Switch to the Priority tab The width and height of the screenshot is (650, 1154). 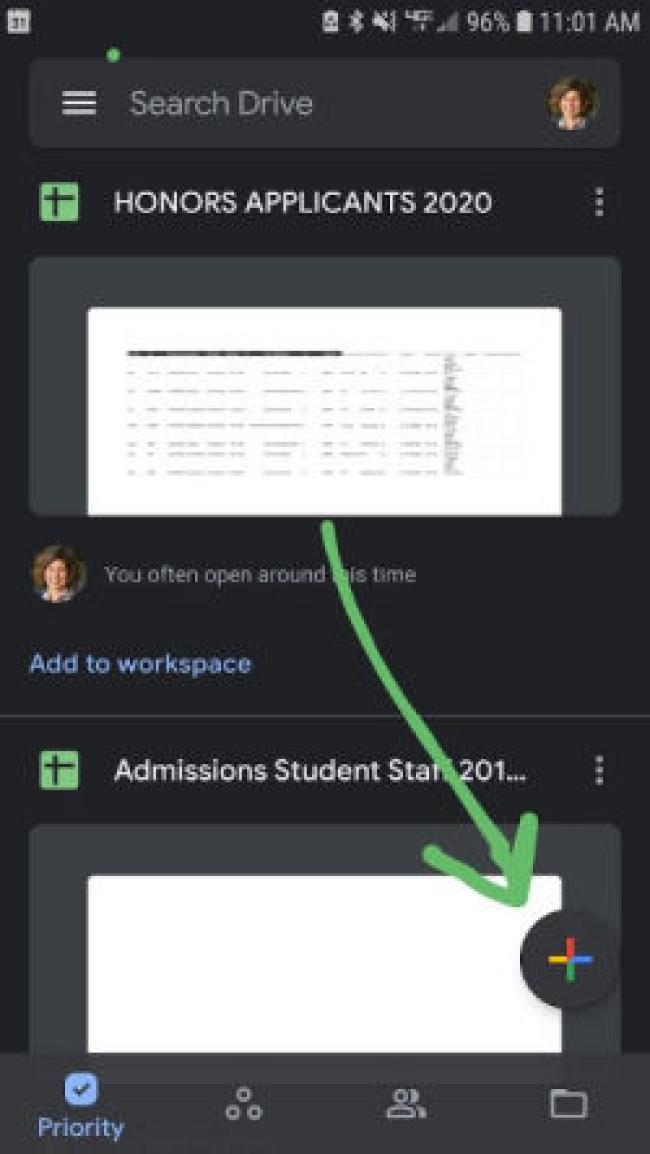[80, 1105]
